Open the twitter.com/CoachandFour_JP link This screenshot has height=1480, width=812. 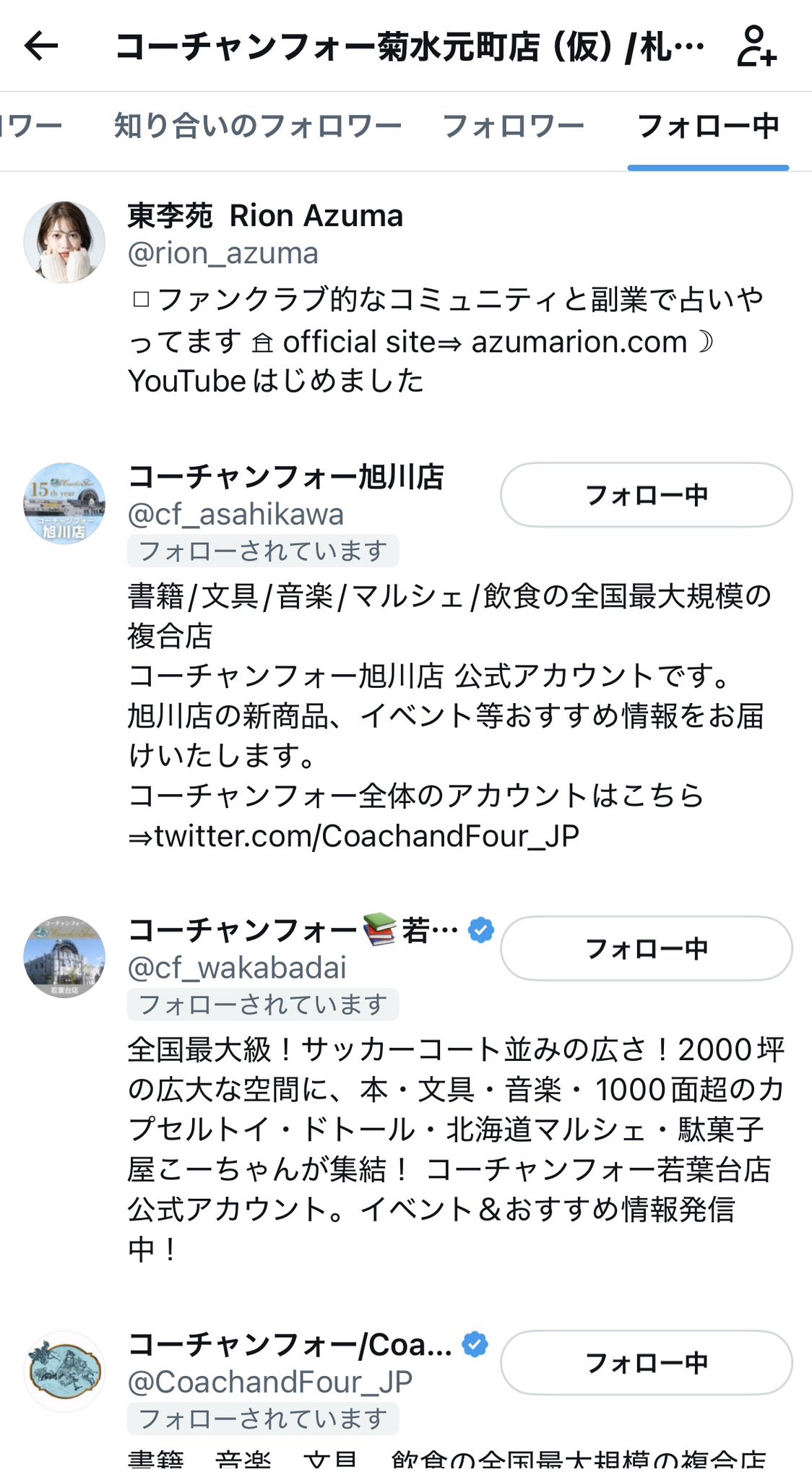coord(366,836)
